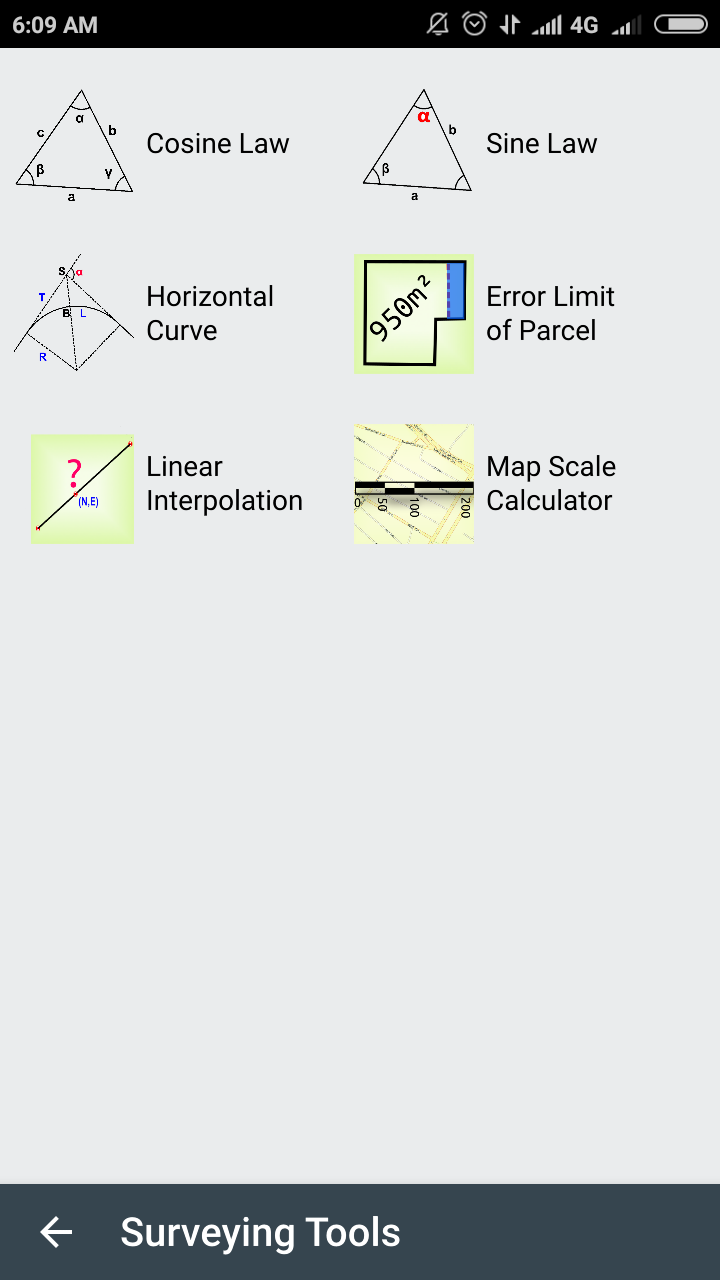
Task: Tap the 950m² parcel icon for Error Limit
Action: pos(413,313)
